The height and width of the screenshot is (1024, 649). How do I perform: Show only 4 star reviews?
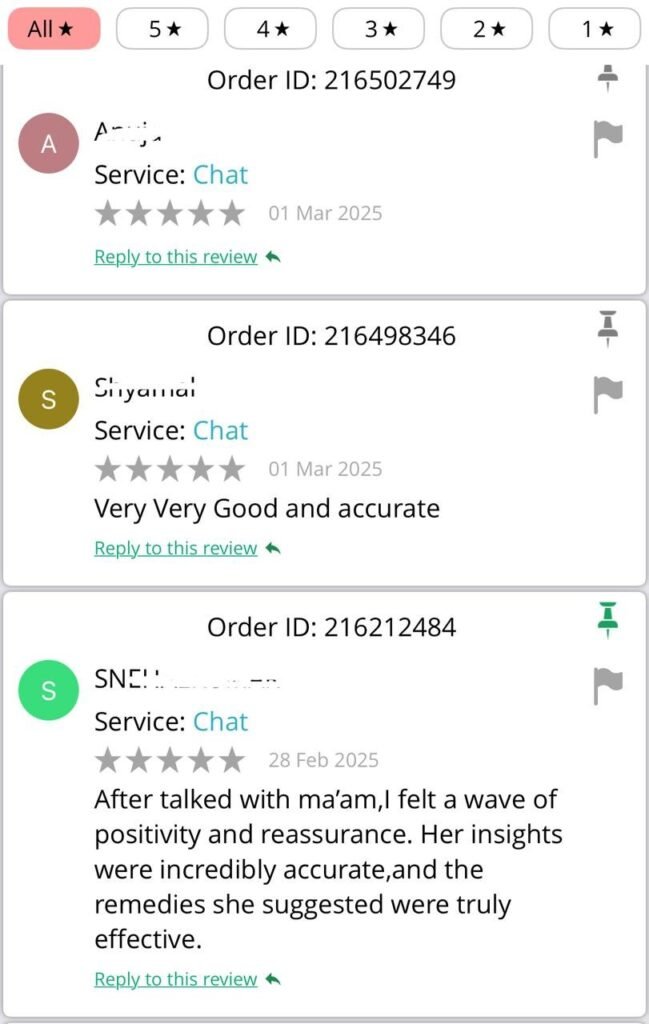click(x=270, y=29)
